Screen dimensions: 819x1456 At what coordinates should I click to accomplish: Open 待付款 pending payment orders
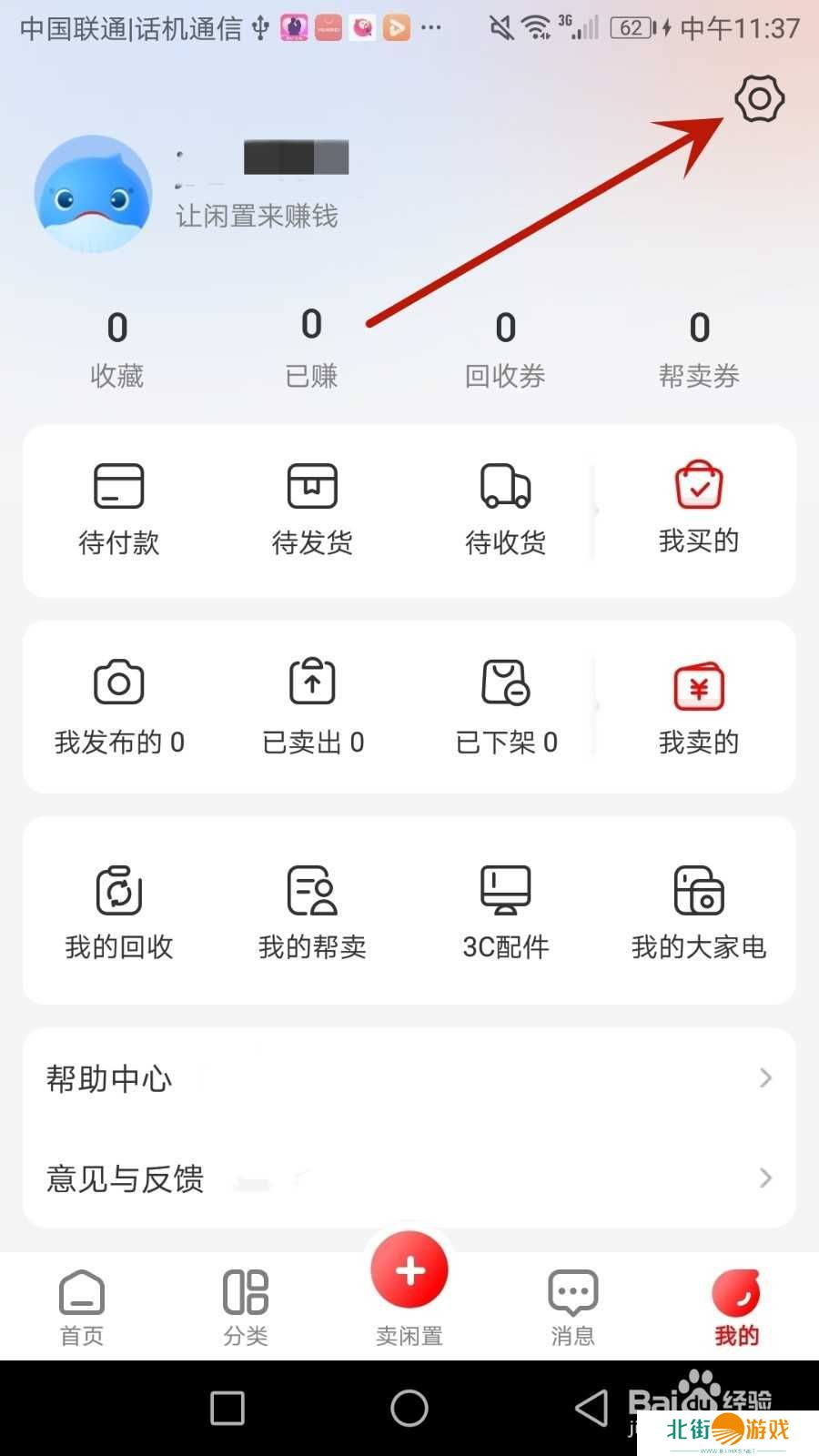click(x=118, y=509)
